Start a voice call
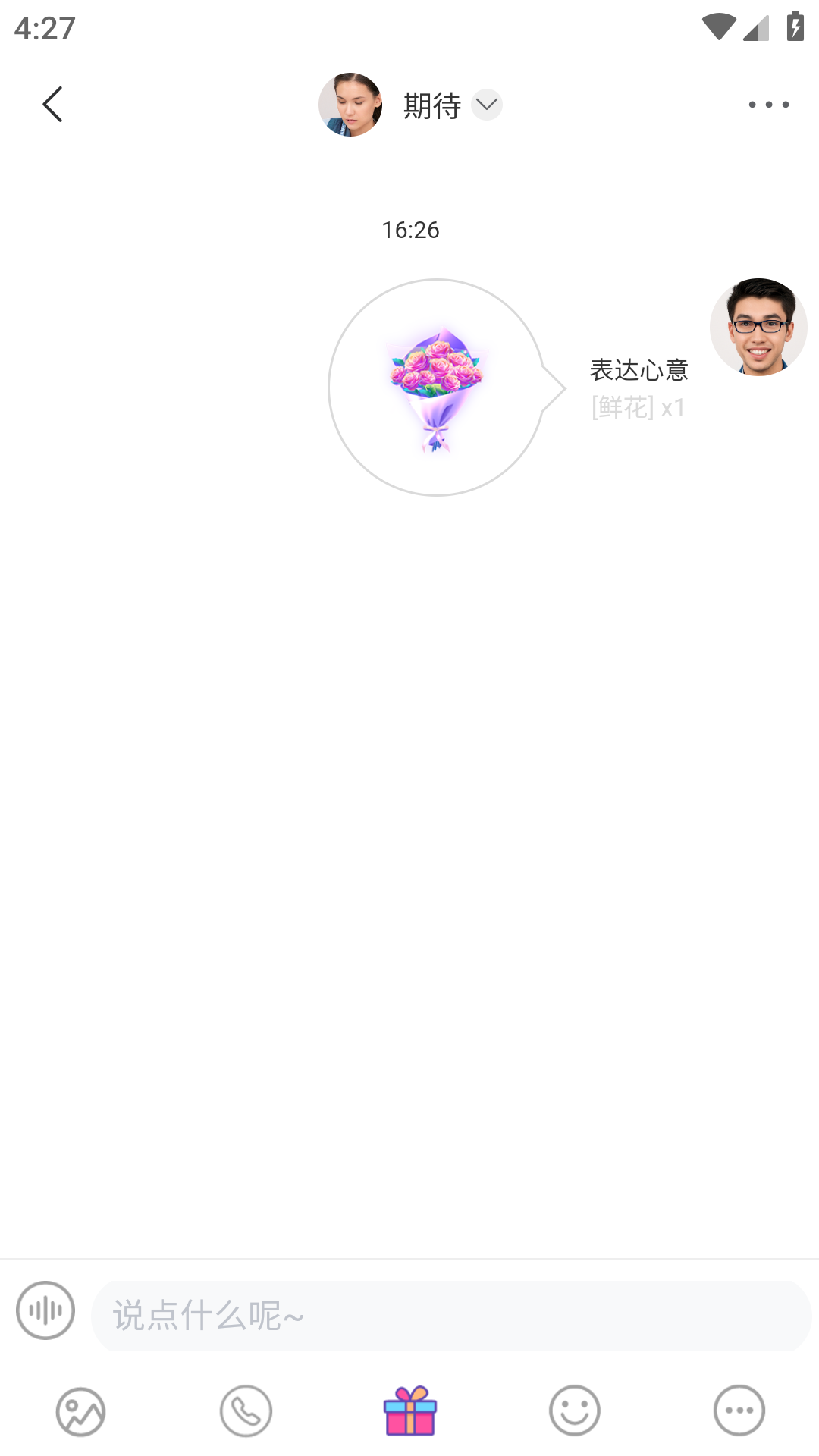 tap(244, 1410)
